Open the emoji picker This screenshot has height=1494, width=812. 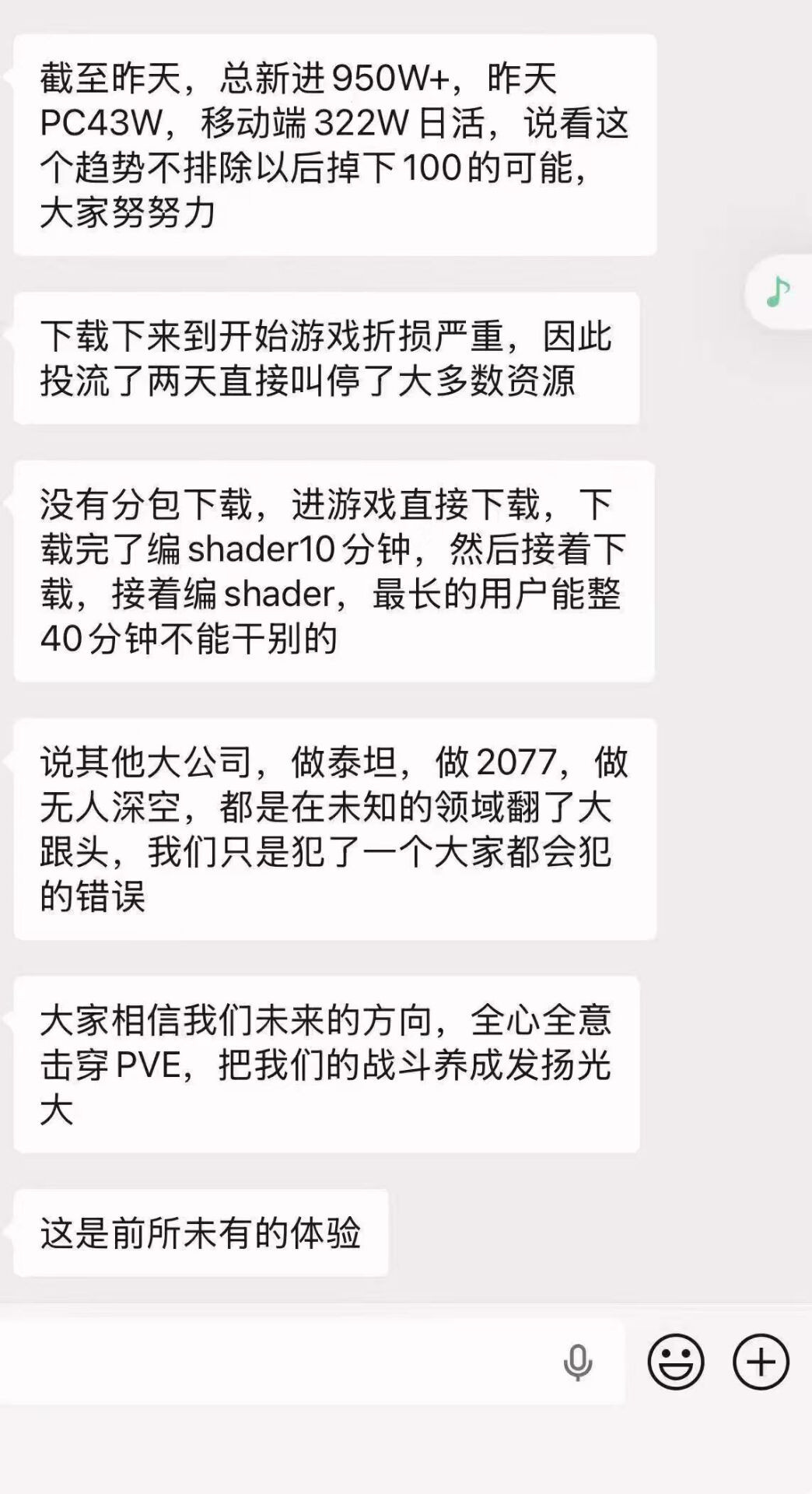click(x=676, y=1362)
